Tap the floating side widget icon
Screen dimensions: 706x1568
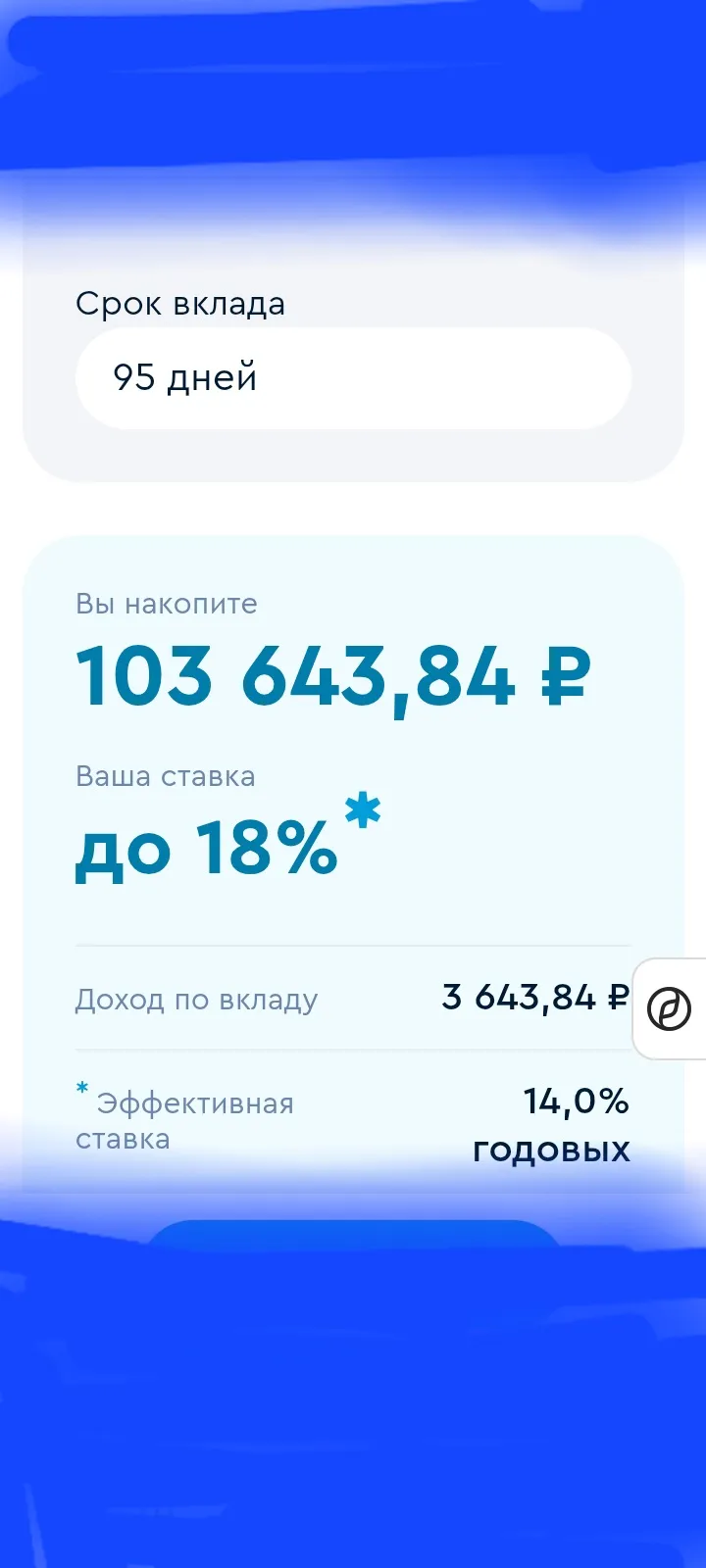[670, 1008]
